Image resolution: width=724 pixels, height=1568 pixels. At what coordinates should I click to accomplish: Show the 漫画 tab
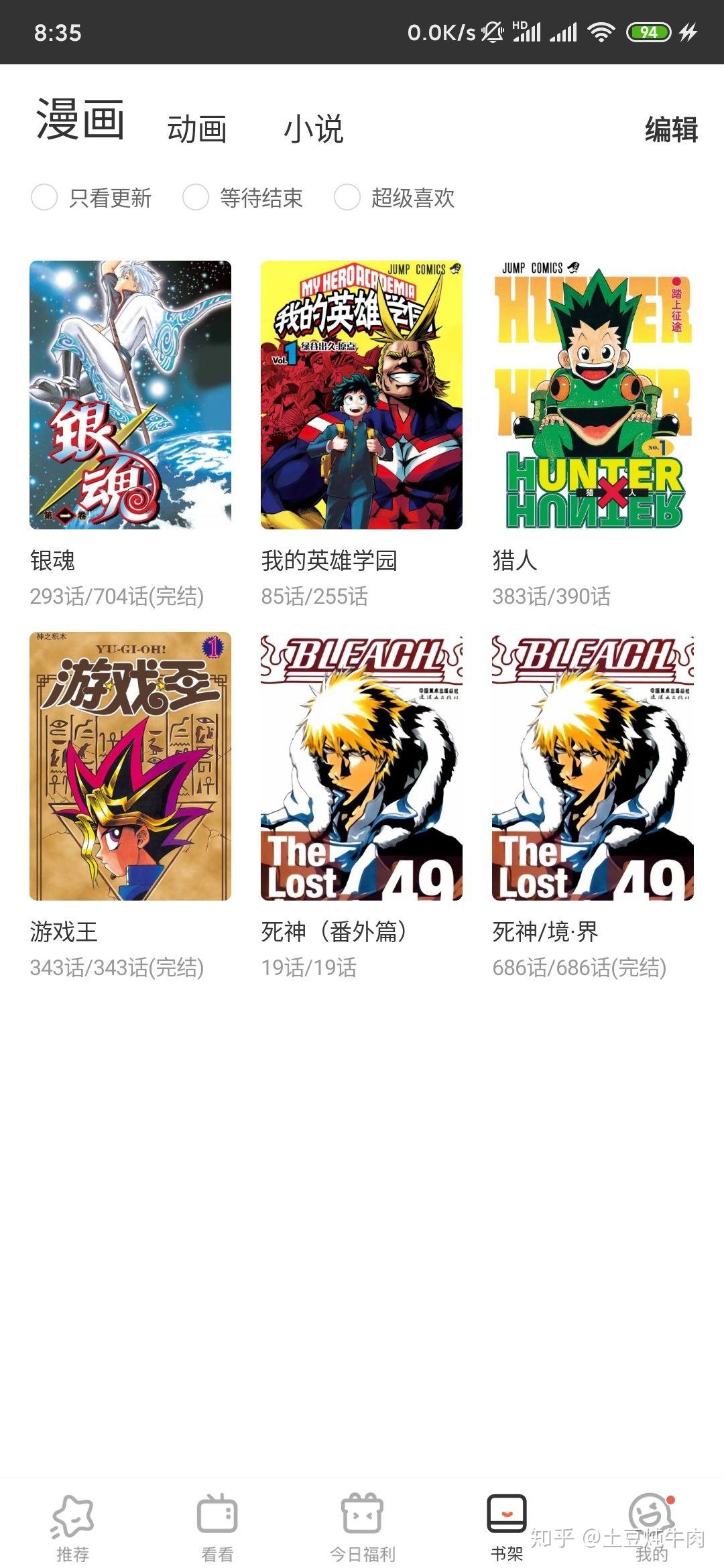tap(80, 121)
